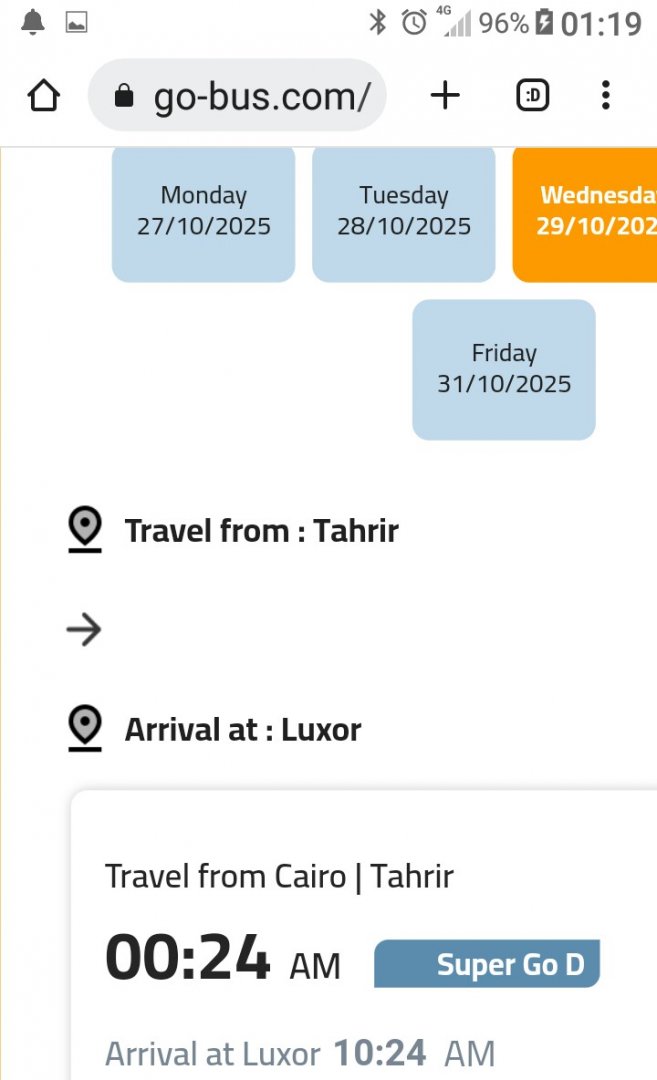Choose the Tuesday 28/10/2025 date
Image resolution: width=657 pixels, height=1080 pixels.
[404, 211]
